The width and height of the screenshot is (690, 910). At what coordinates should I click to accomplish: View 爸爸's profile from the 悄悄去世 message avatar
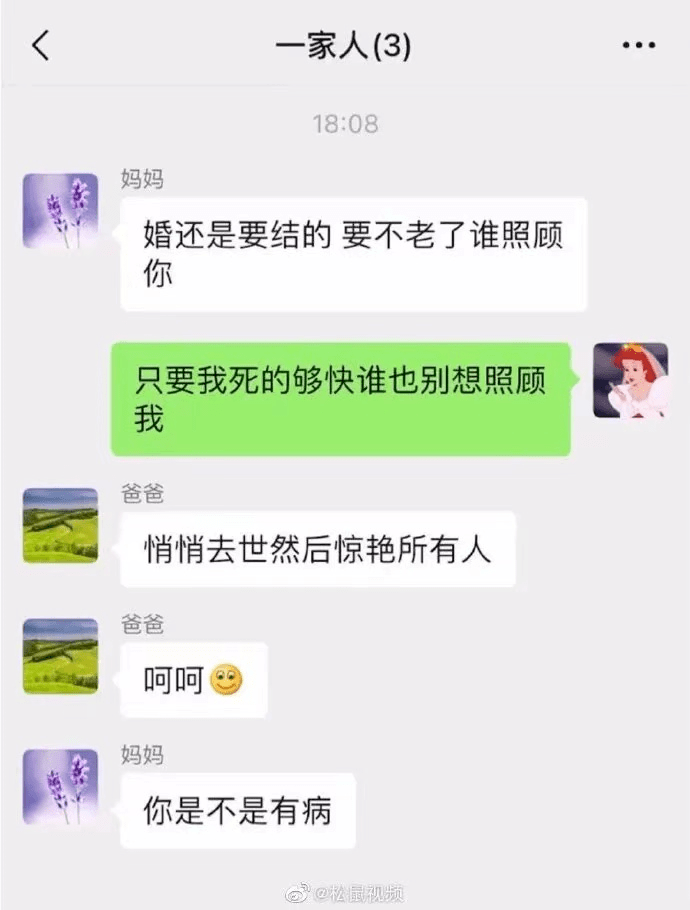60,525
